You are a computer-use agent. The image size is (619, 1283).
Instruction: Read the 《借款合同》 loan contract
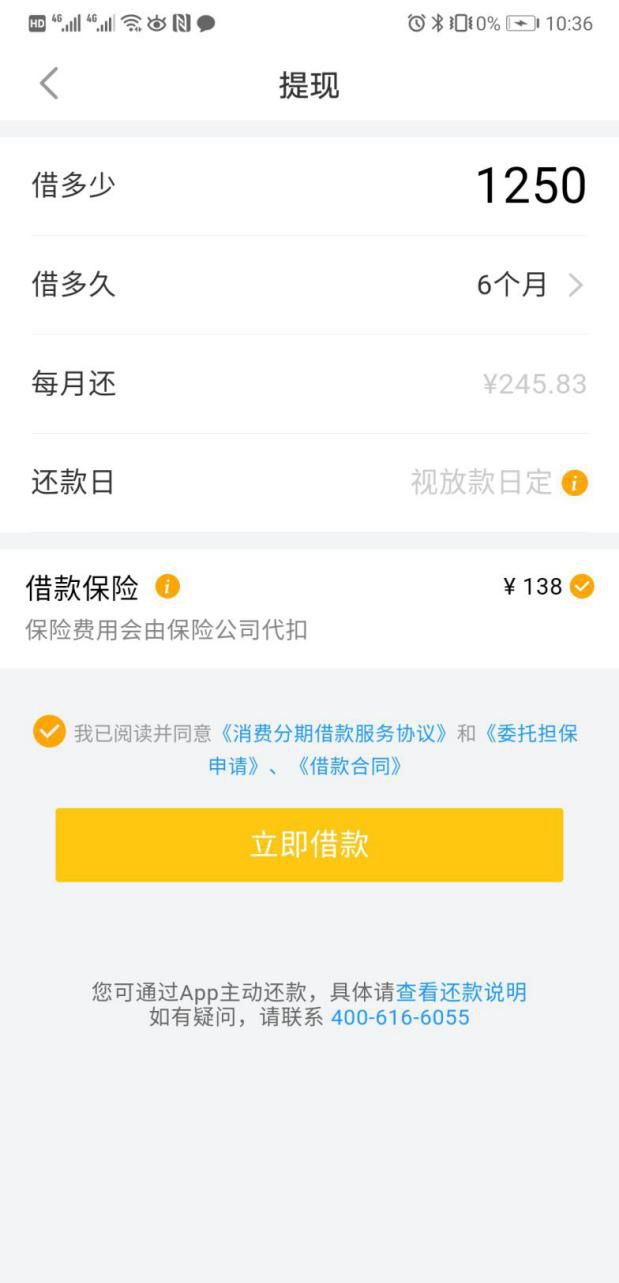pyautogui.click(x=350, y=767)
